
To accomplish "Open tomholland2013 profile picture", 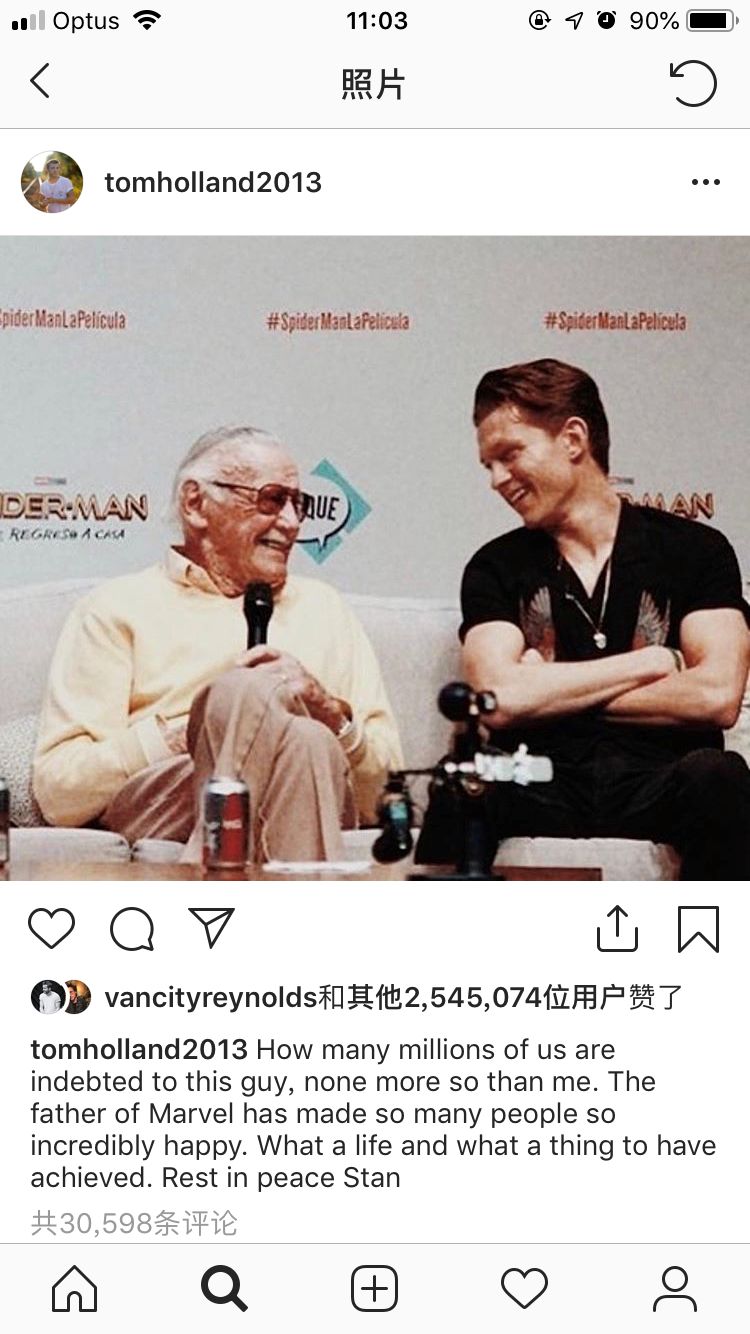I will [x=52, y=182].
